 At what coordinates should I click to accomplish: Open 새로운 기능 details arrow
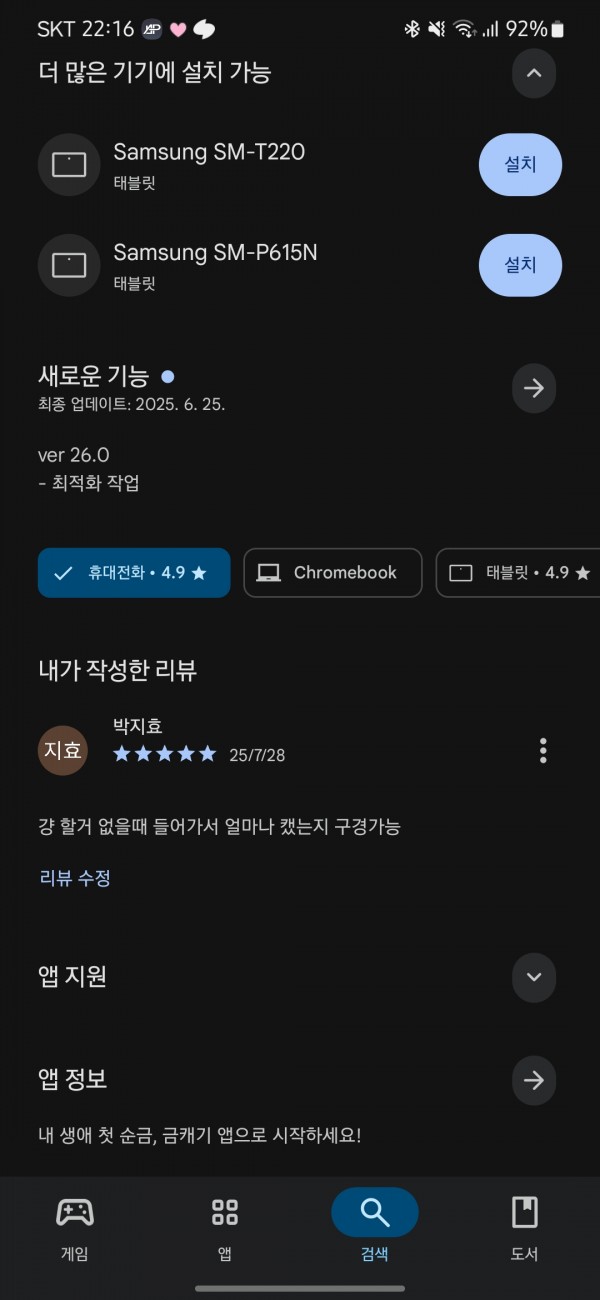(x=533, y=388)
